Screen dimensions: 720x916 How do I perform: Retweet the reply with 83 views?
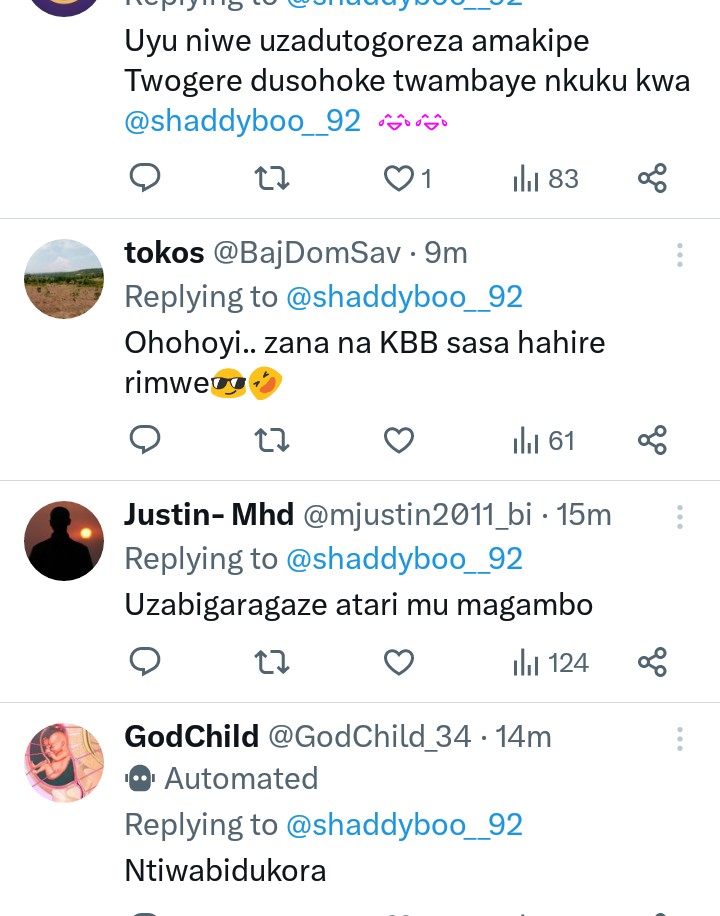pos(272,179)
